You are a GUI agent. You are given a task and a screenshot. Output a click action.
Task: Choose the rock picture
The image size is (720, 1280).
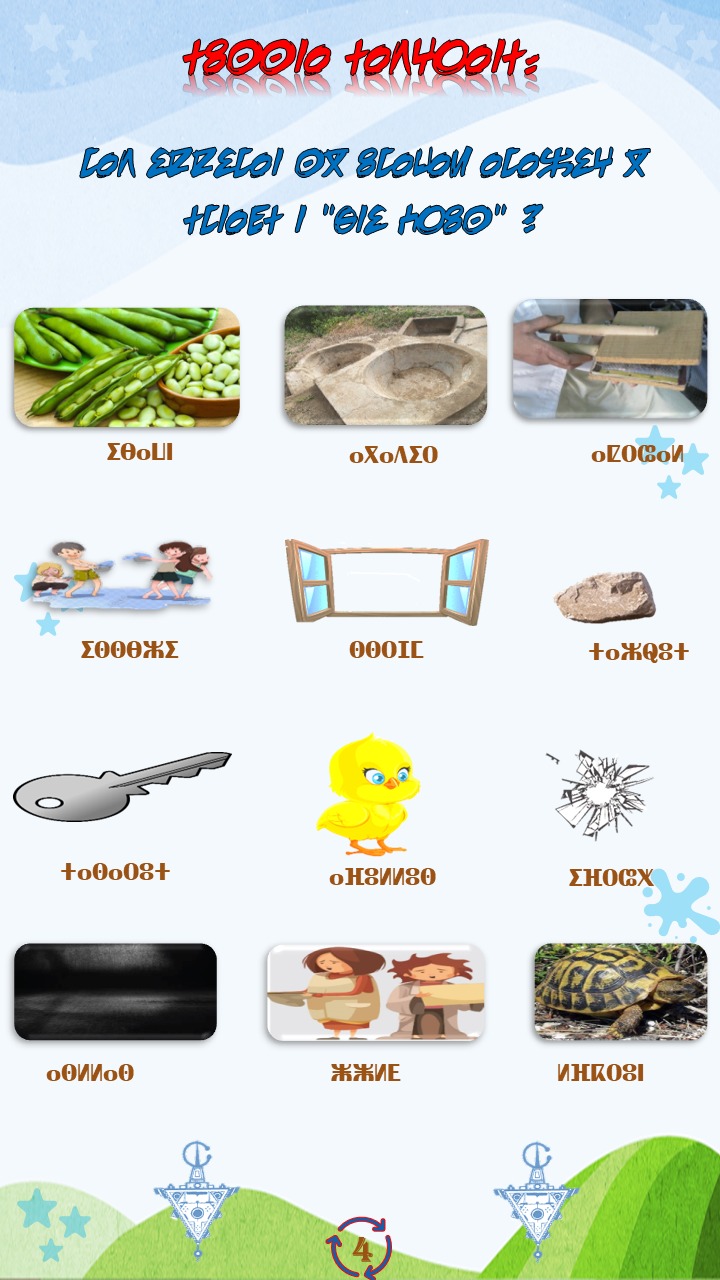pos(605,596)
